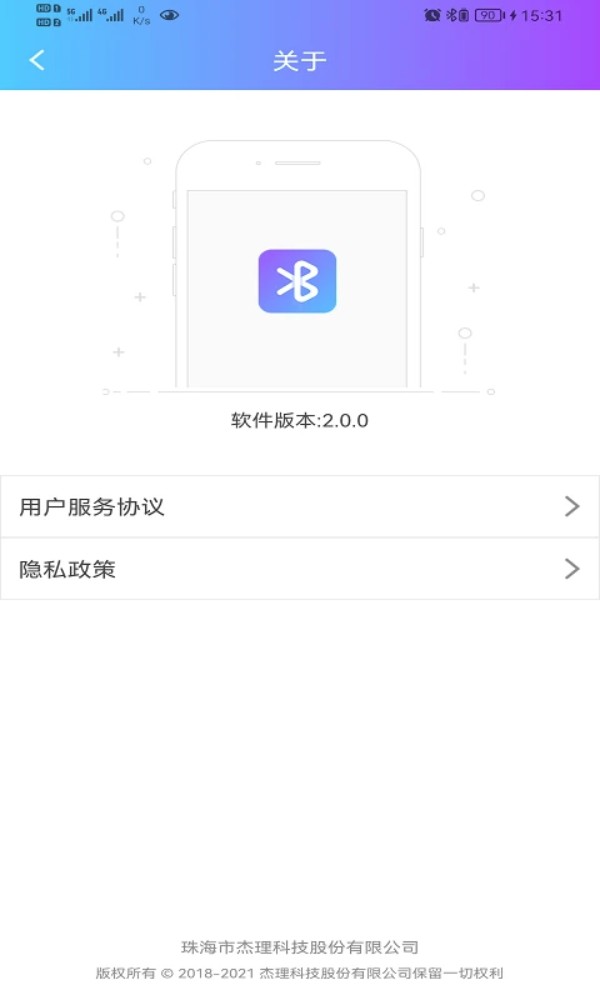
Task: Open 用户服务协议
Action: tap(300, 507)
